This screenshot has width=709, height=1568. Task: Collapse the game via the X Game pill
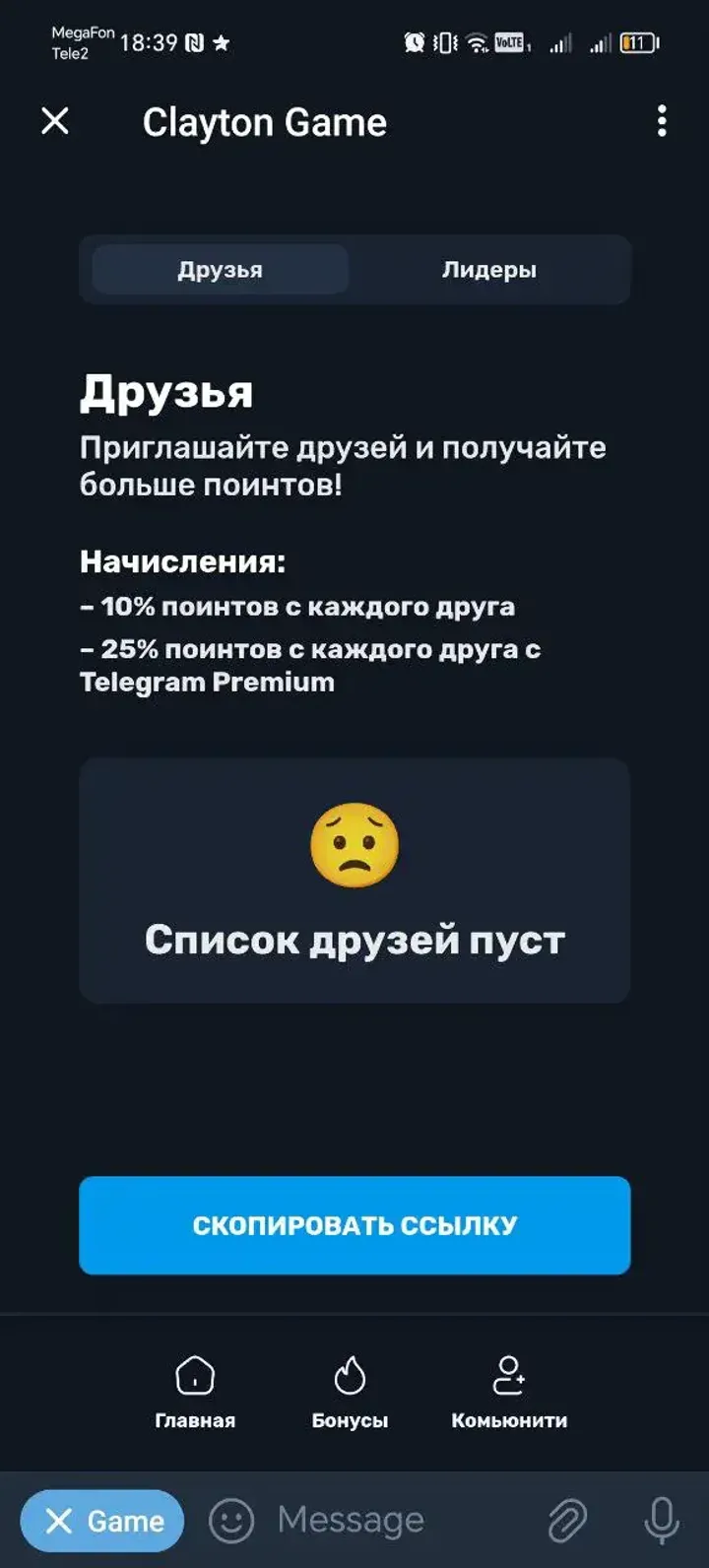[x=101, y=1521]
